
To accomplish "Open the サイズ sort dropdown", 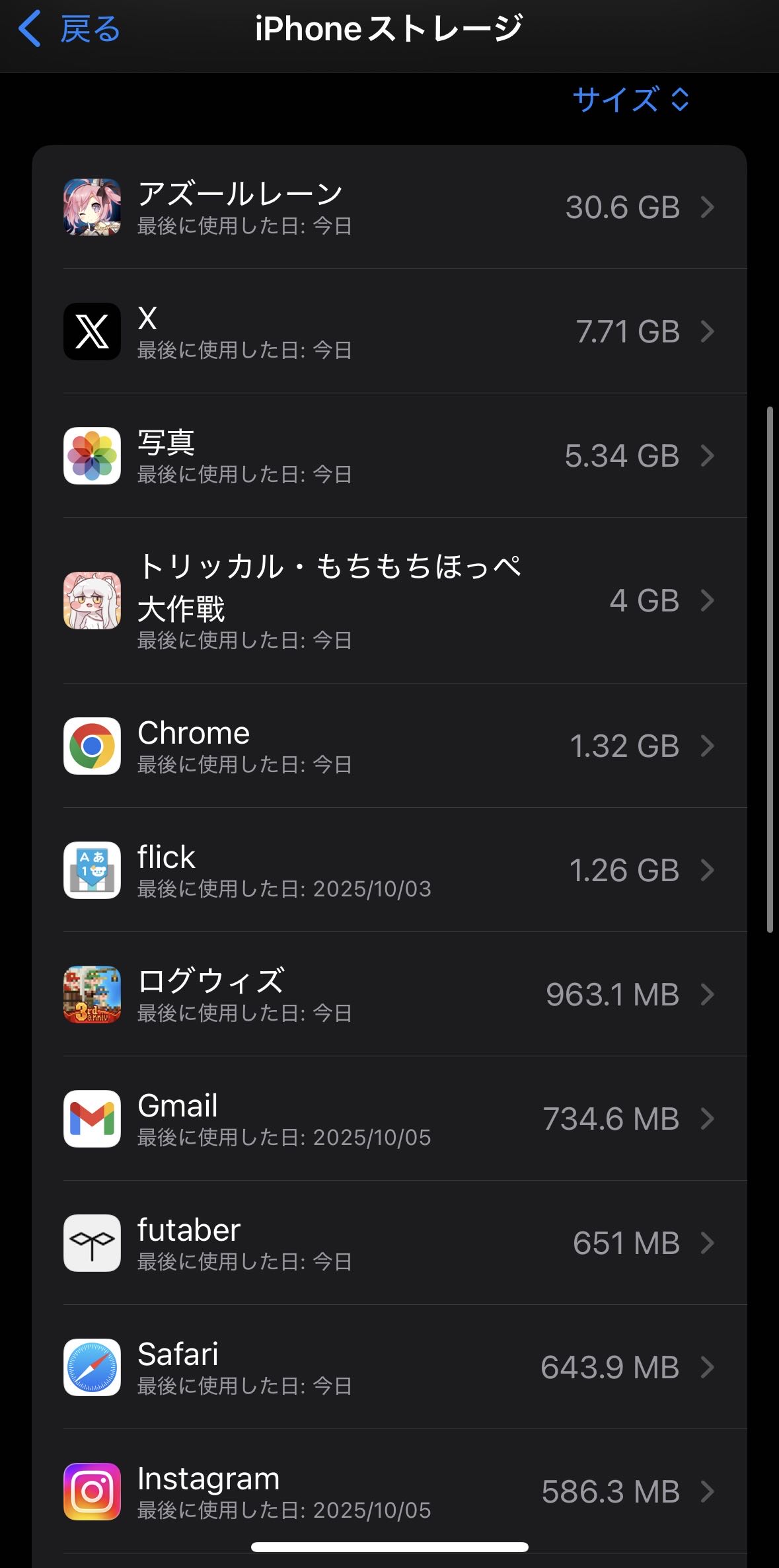I will pyautogui.click(x=630, y=100).
